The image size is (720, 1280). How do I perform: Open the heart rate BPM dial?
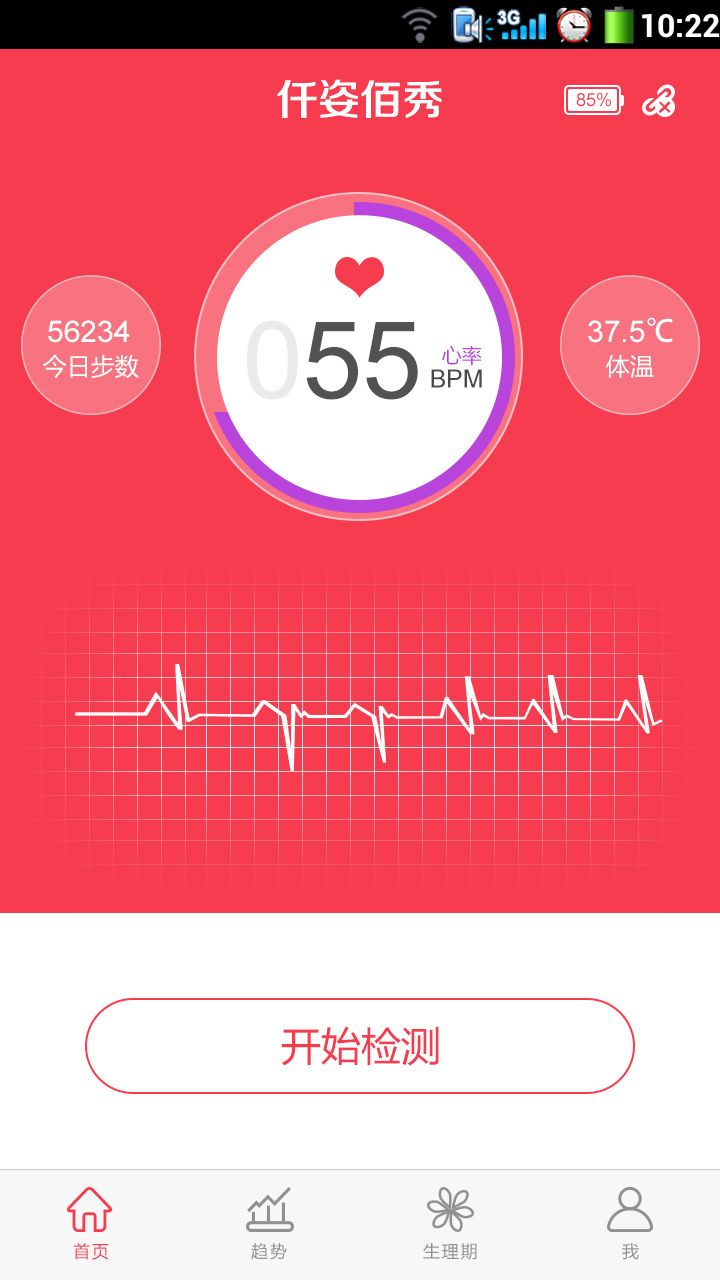[x=359, y=356]
